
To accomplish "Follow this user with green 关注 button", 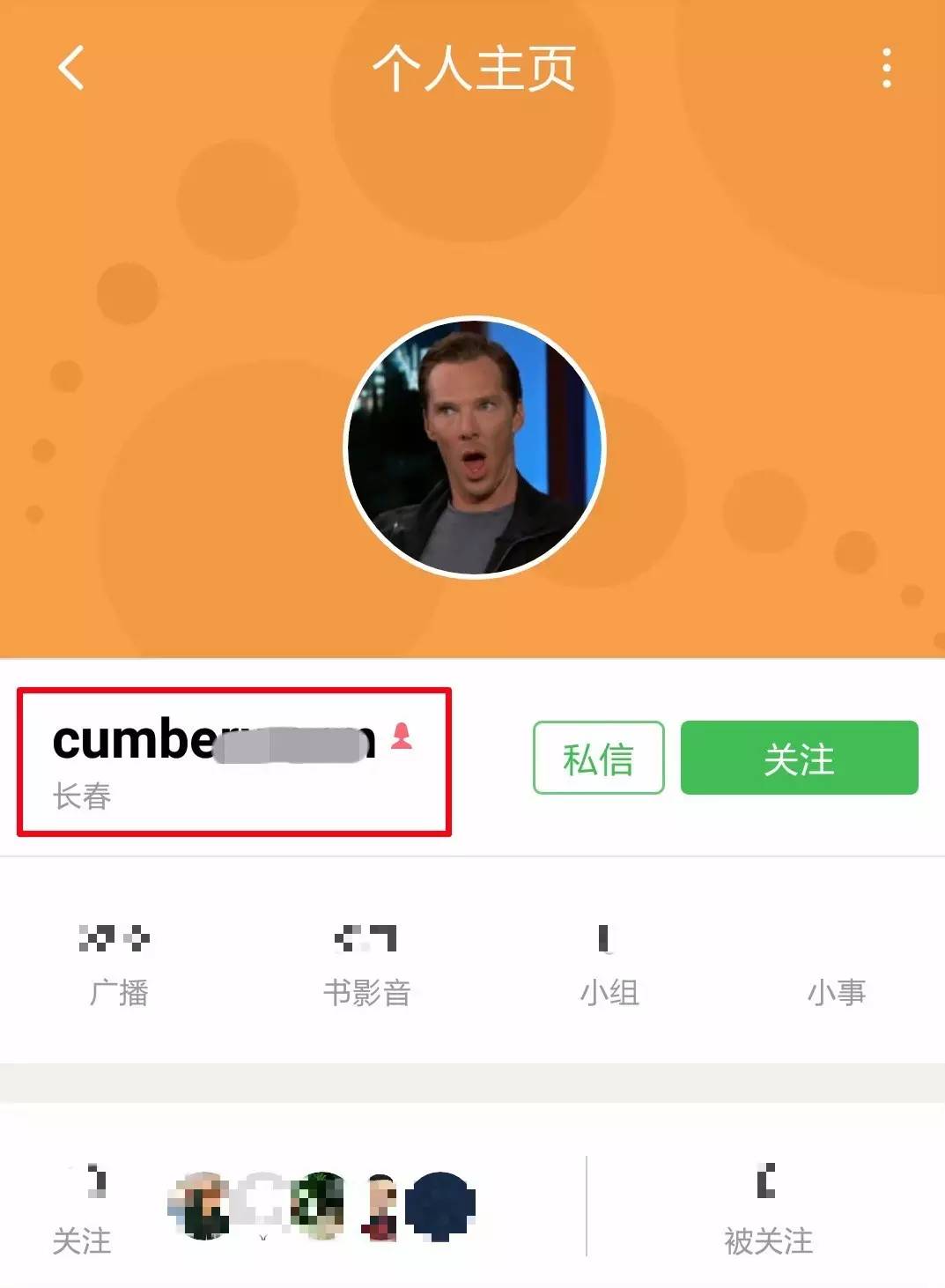I will tap(799, 758).
